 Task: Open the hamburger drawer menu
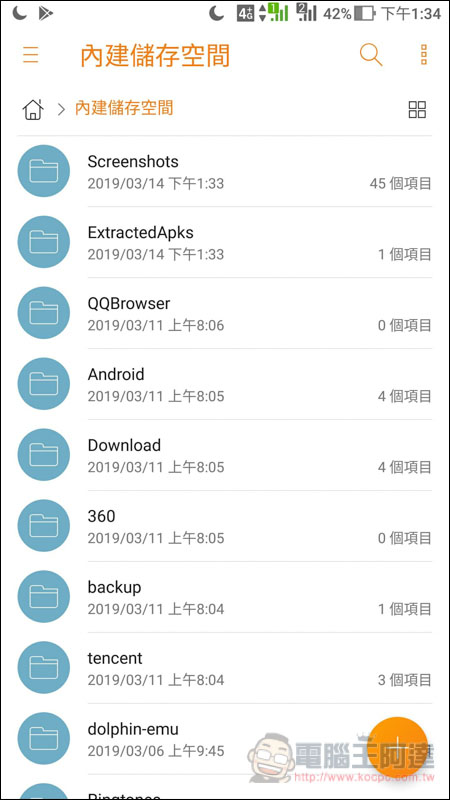[31, 55]
